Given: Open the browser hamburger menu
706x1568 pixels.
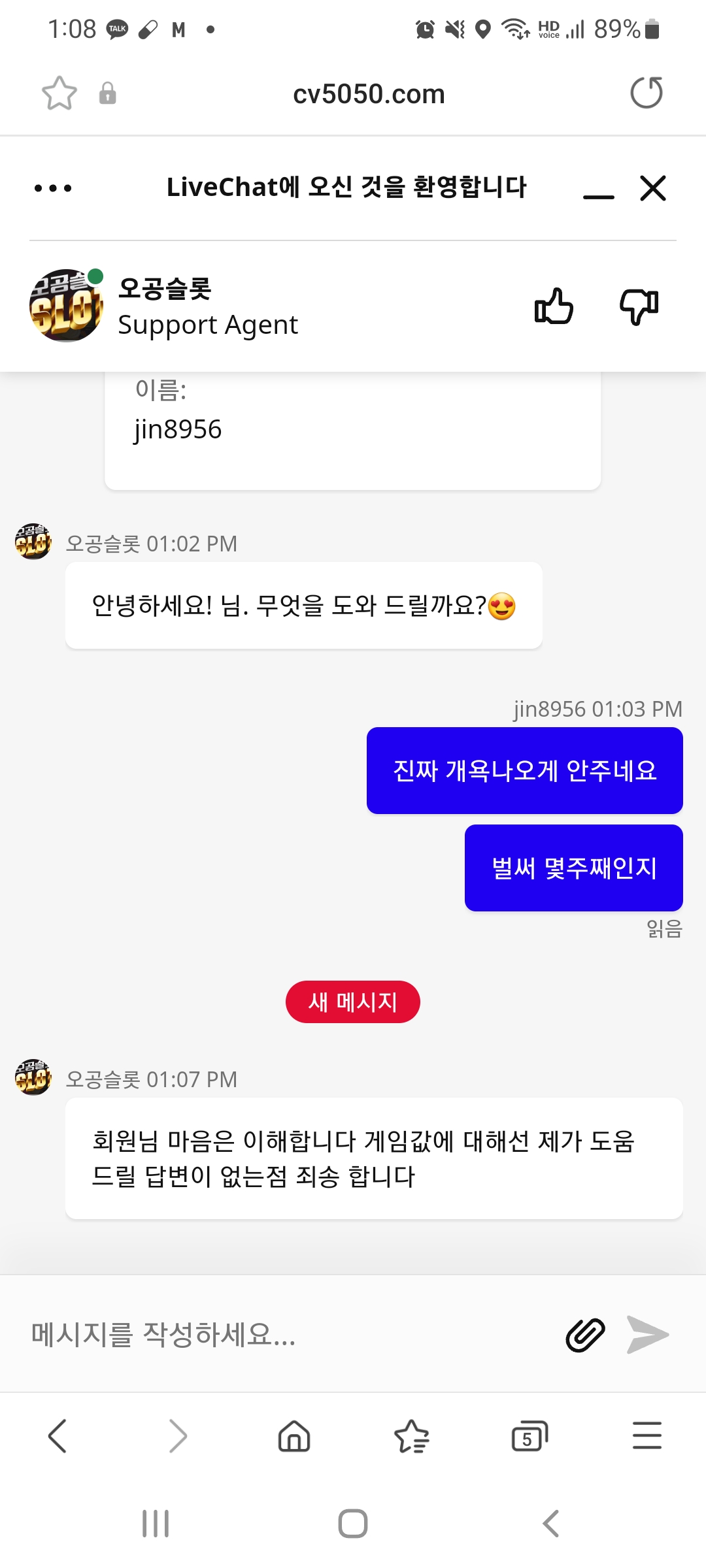Looking at the screenshot, I should (647, 1435).
